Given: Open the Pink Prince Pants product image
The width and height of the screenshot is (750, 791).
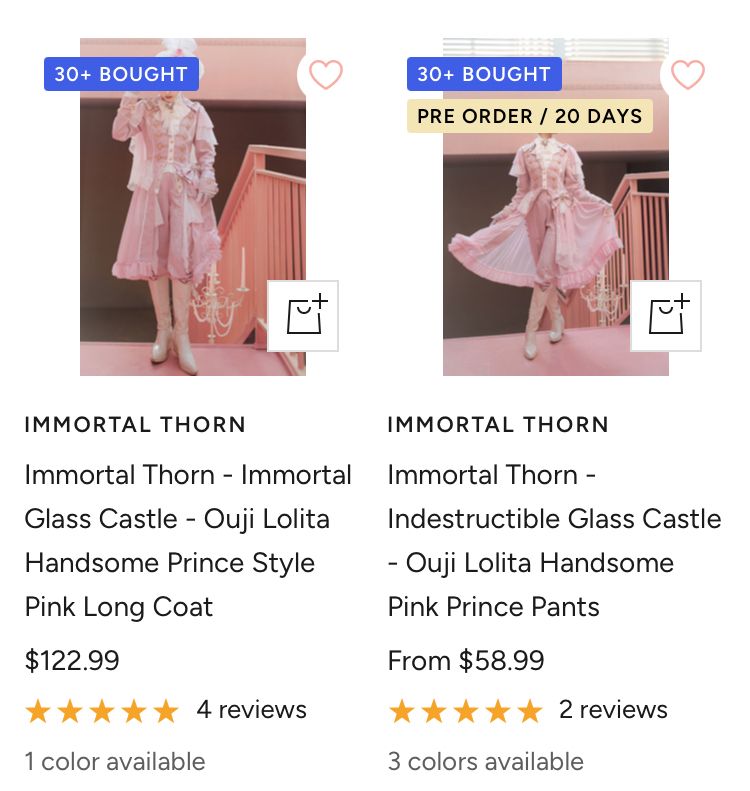Looking at the screenshot, I should [555, 240].
